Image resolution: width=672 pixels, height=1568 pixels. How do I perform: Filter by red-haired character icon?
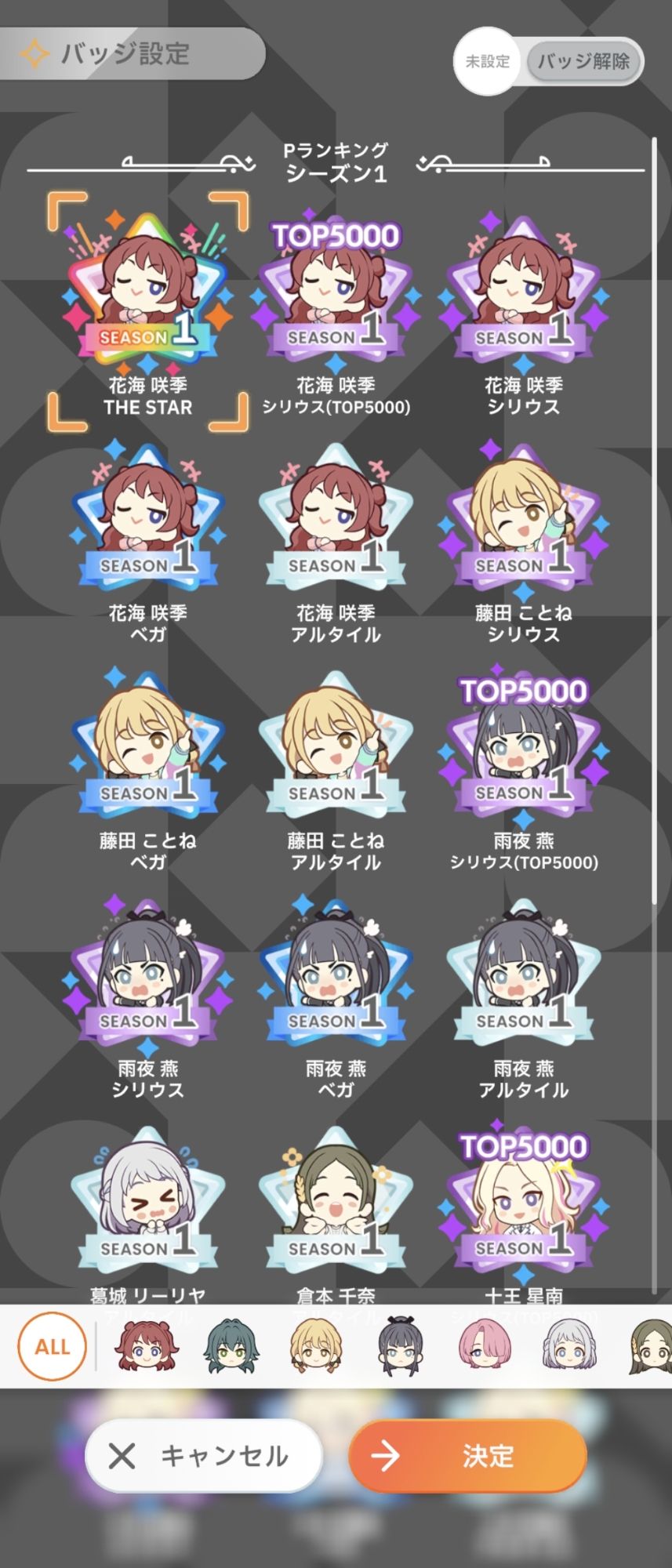tap(147, 1347)
